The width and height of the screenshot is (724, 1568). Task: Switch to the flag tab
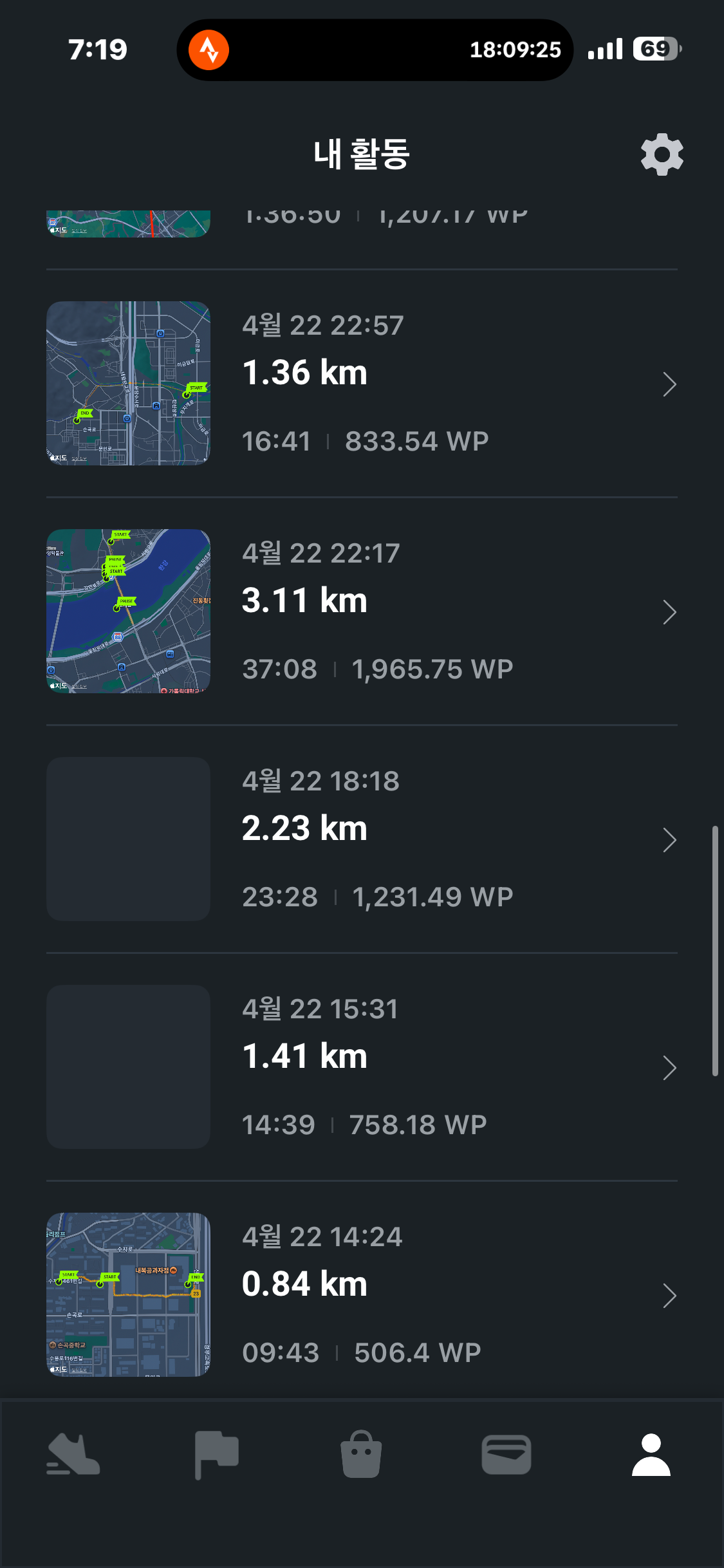tap(217, 1455)
